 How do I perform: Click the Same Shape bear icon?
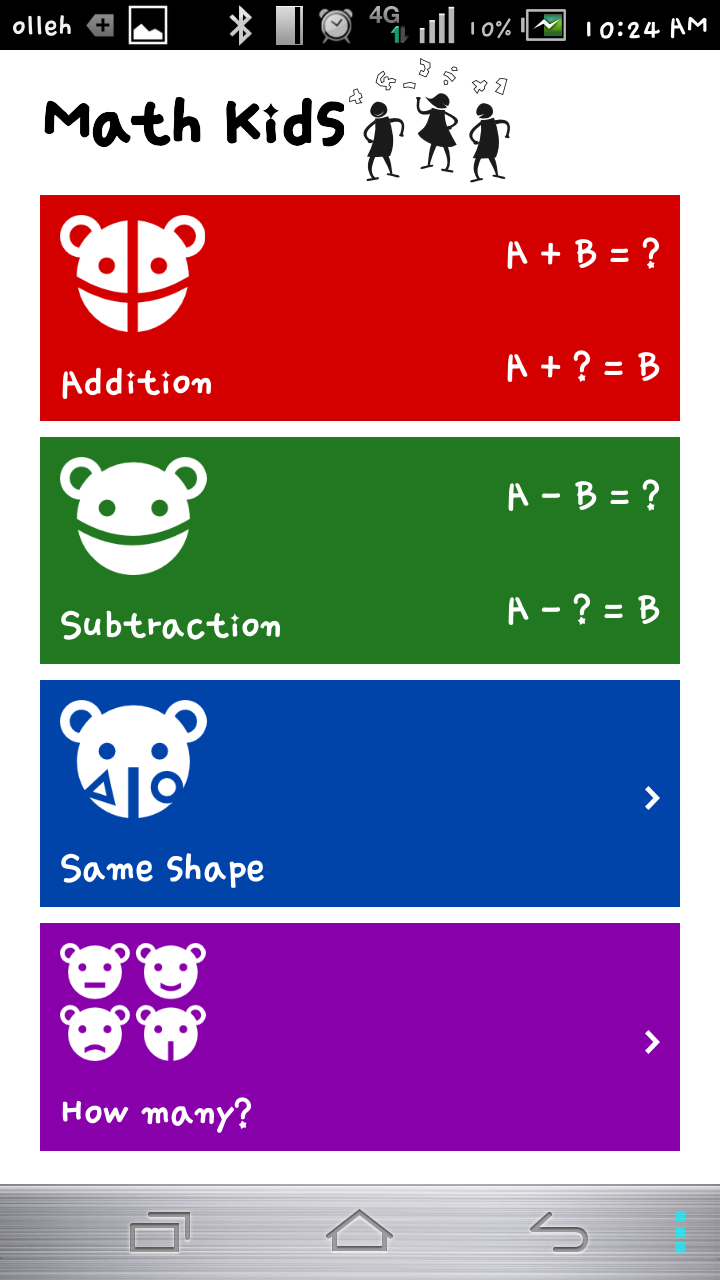(x=133, y=756)
